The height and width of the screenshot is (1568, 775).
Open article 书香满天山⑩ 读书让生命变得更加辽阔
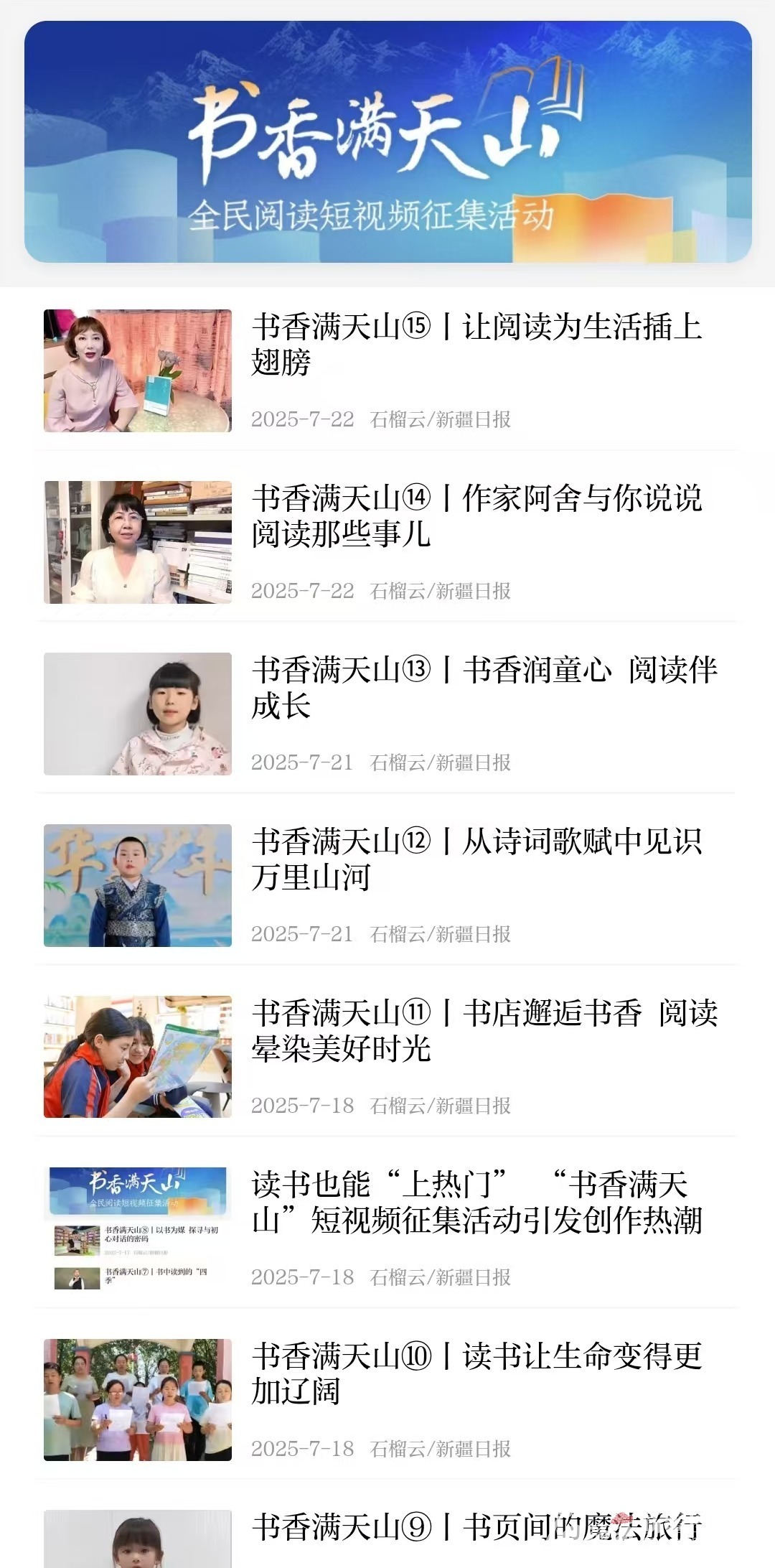tap(475, 1374)
